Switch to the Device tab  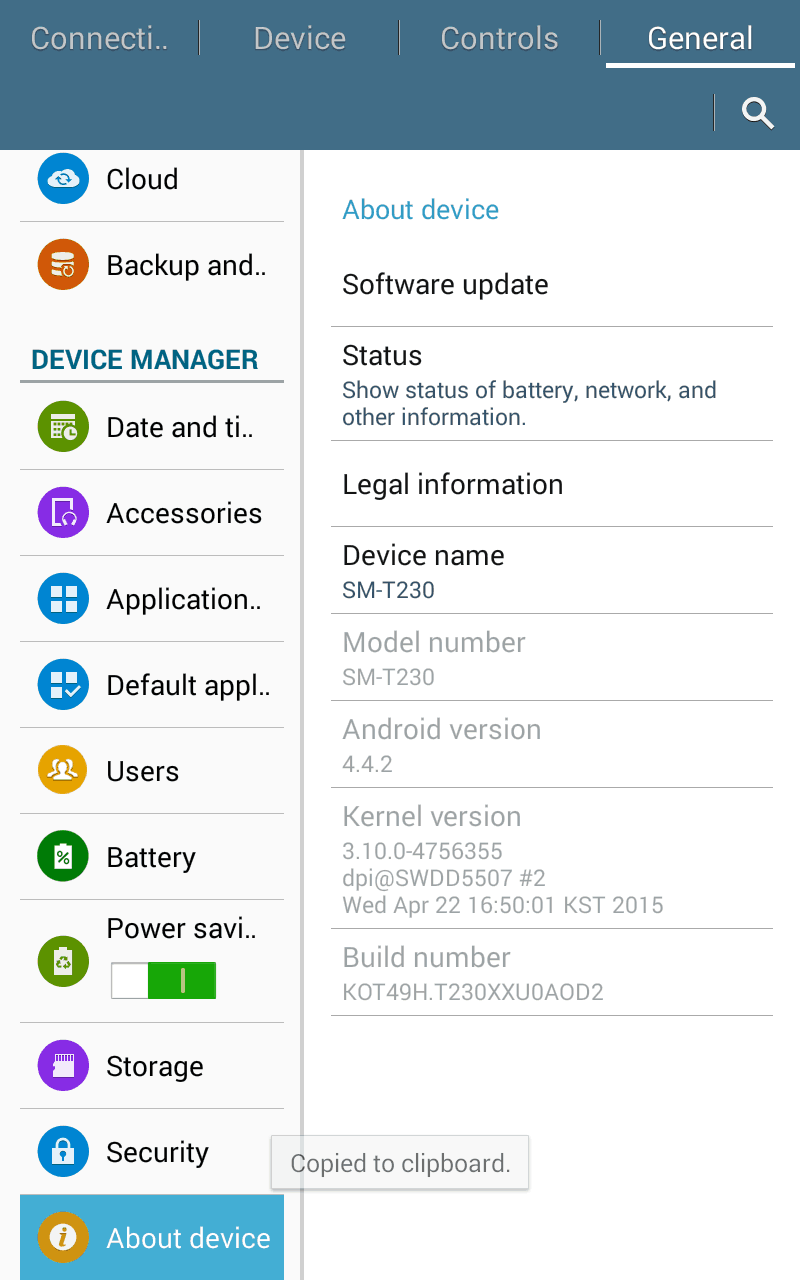click(299, 39)
